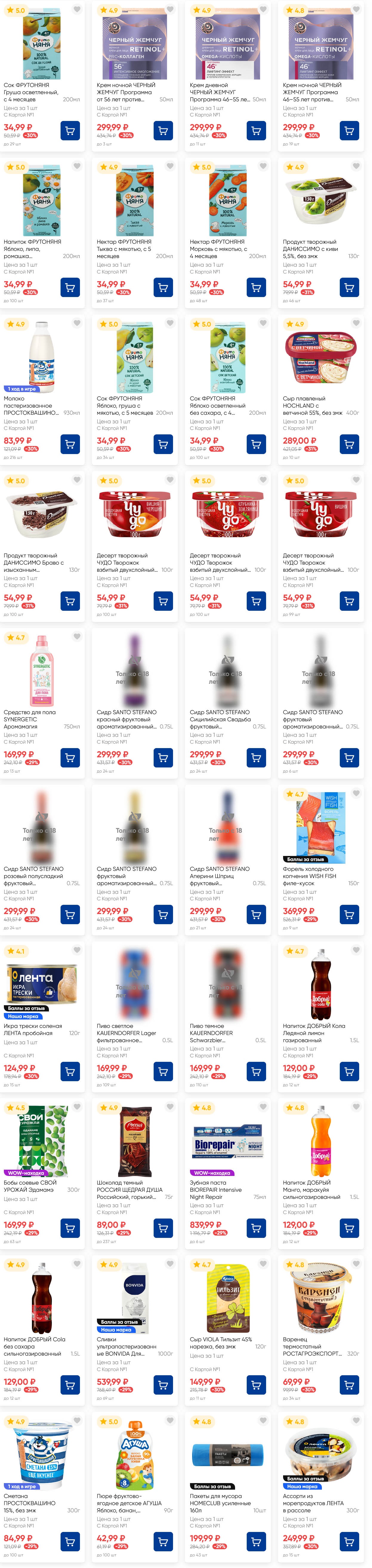This screenshot has height=1568, width=372.
Task: Add Нектар ФРУТОНЯНЯ Тыква to cart
Action: click(x=163, y=287)
